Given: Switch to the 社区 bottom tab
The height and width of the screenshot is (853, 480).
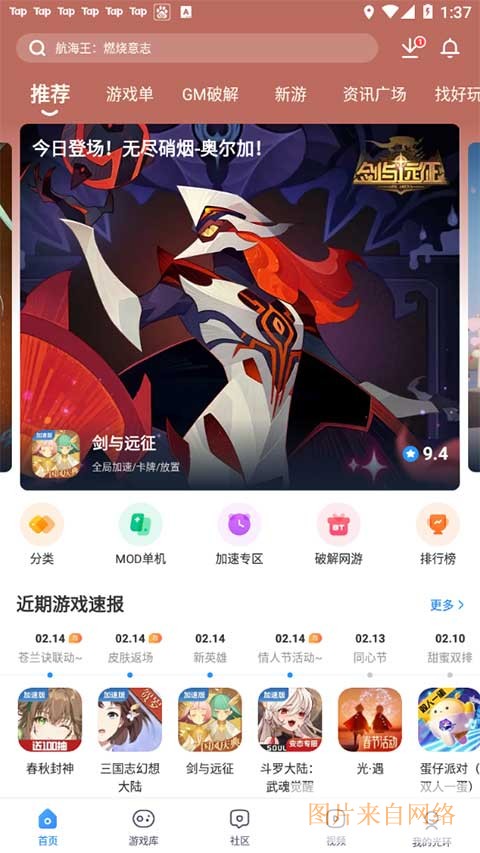Looking at the screenshot, I should click(239, 827).
